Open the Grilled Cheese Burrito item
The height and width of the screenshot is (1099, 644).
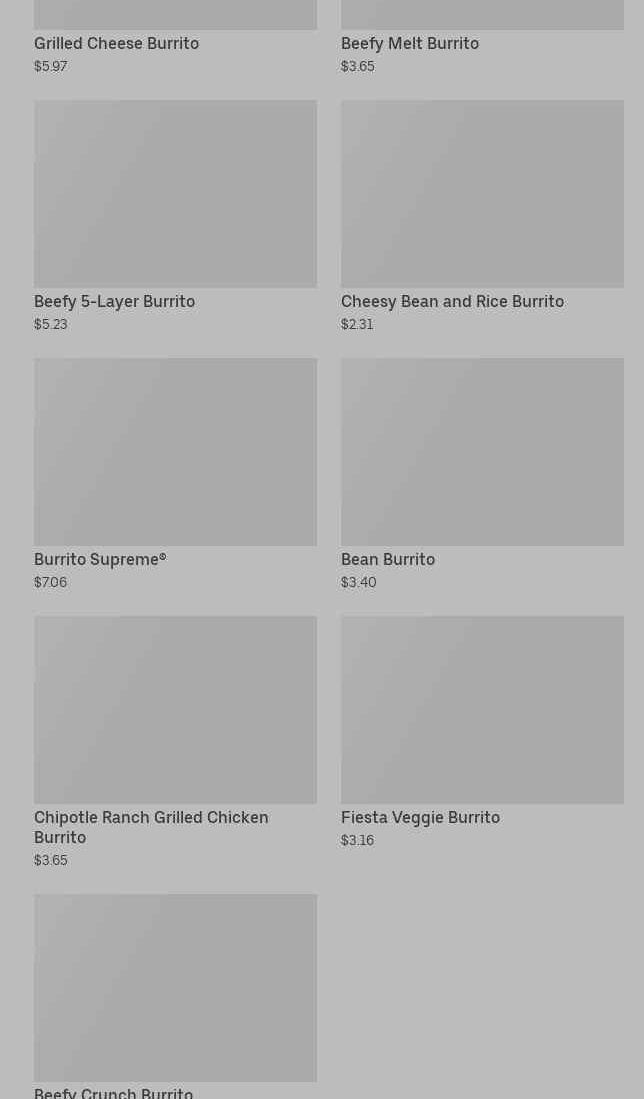[117, 43]
